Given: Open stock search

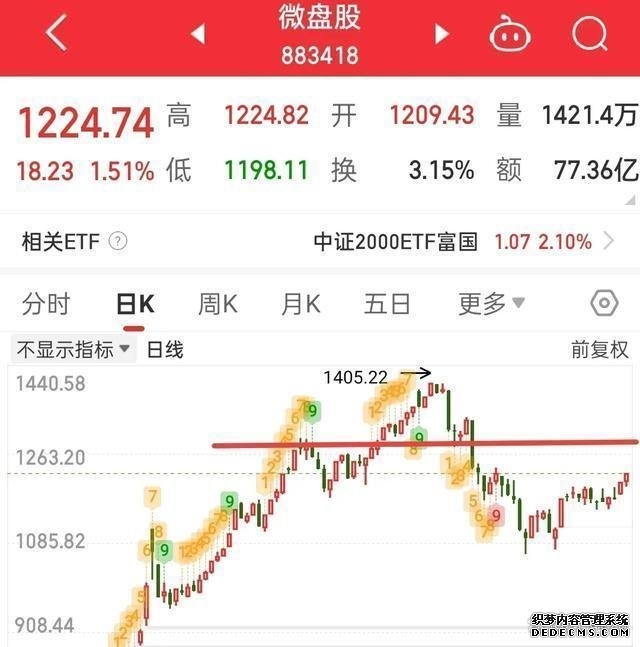Looking at the screenshot, I should [x=590, y=34].
